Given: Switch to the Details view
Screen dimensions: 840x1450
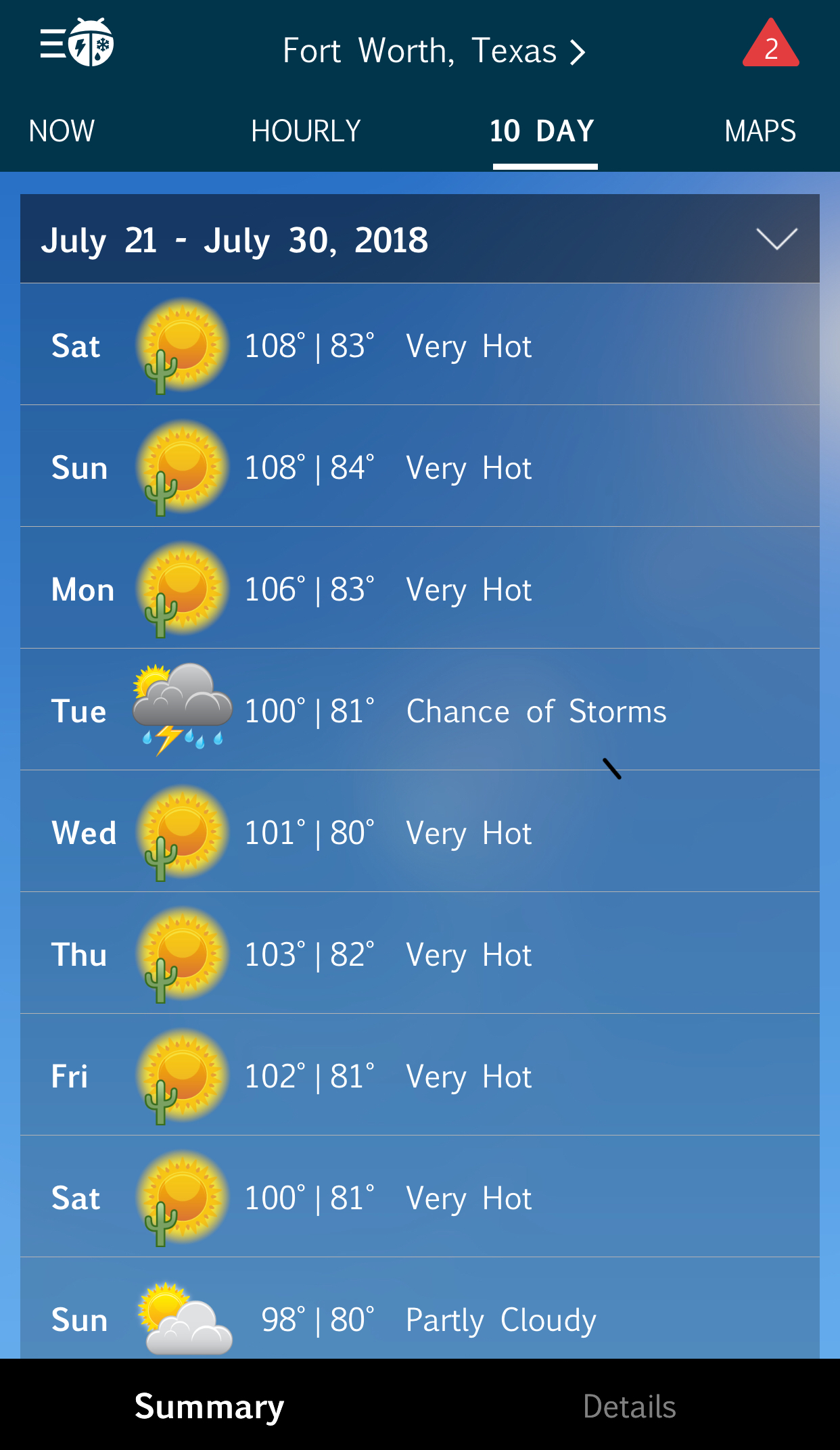Looking at the screenshot, I should tap(629, 1406).
